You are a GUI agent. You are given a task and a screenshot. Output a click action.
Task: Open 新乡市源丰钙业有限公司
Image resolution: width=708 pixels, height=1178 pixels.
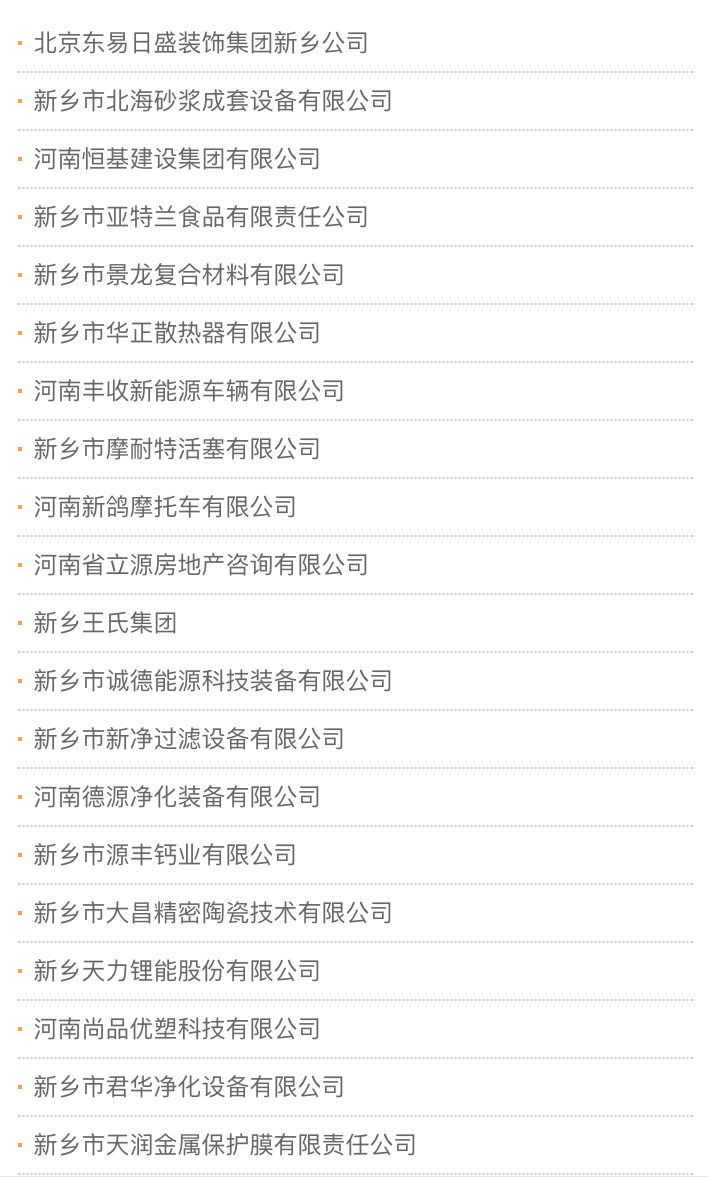pyautogui.click(x=165, y=854)
